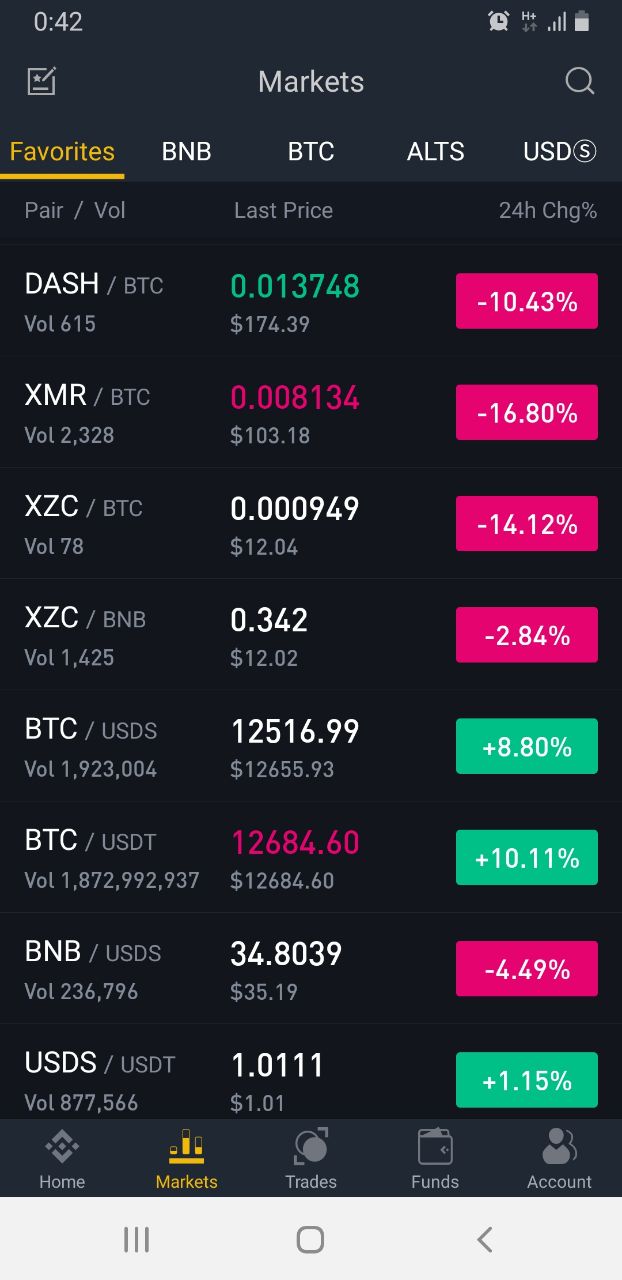Open the DASH / BTC pair
Viewport: 622px width, 1280px height.
pyautogui.click(x=311, y=301)
